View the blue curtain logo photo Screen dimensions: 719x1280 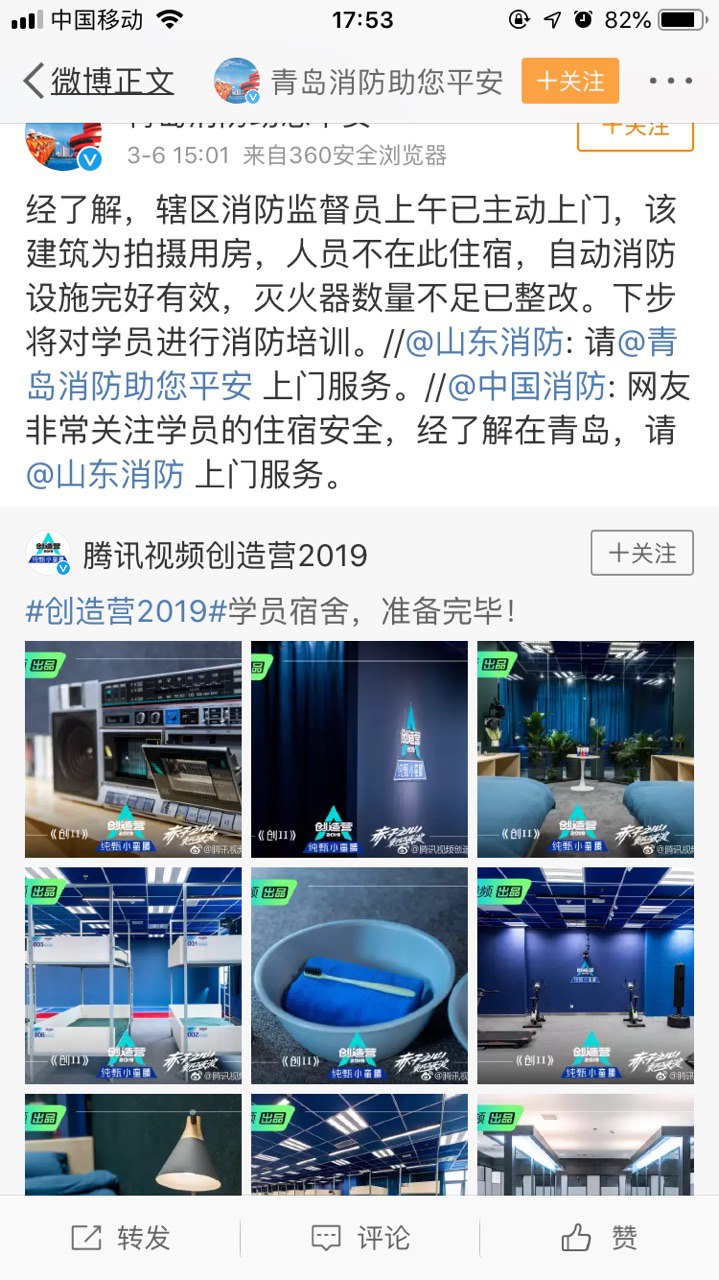[359, 749]
